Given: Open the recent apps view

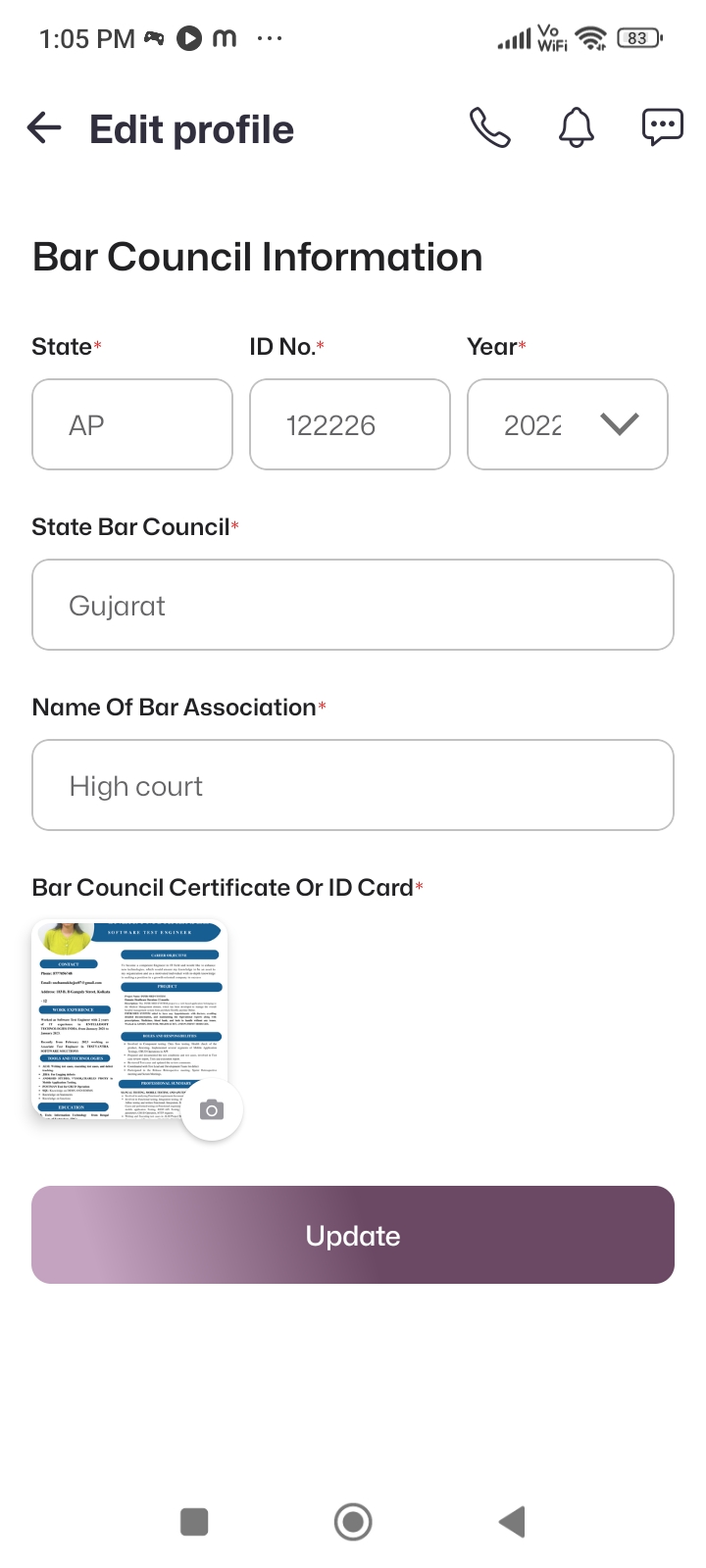Looking at the screenshot, I should coord(195,1522).
